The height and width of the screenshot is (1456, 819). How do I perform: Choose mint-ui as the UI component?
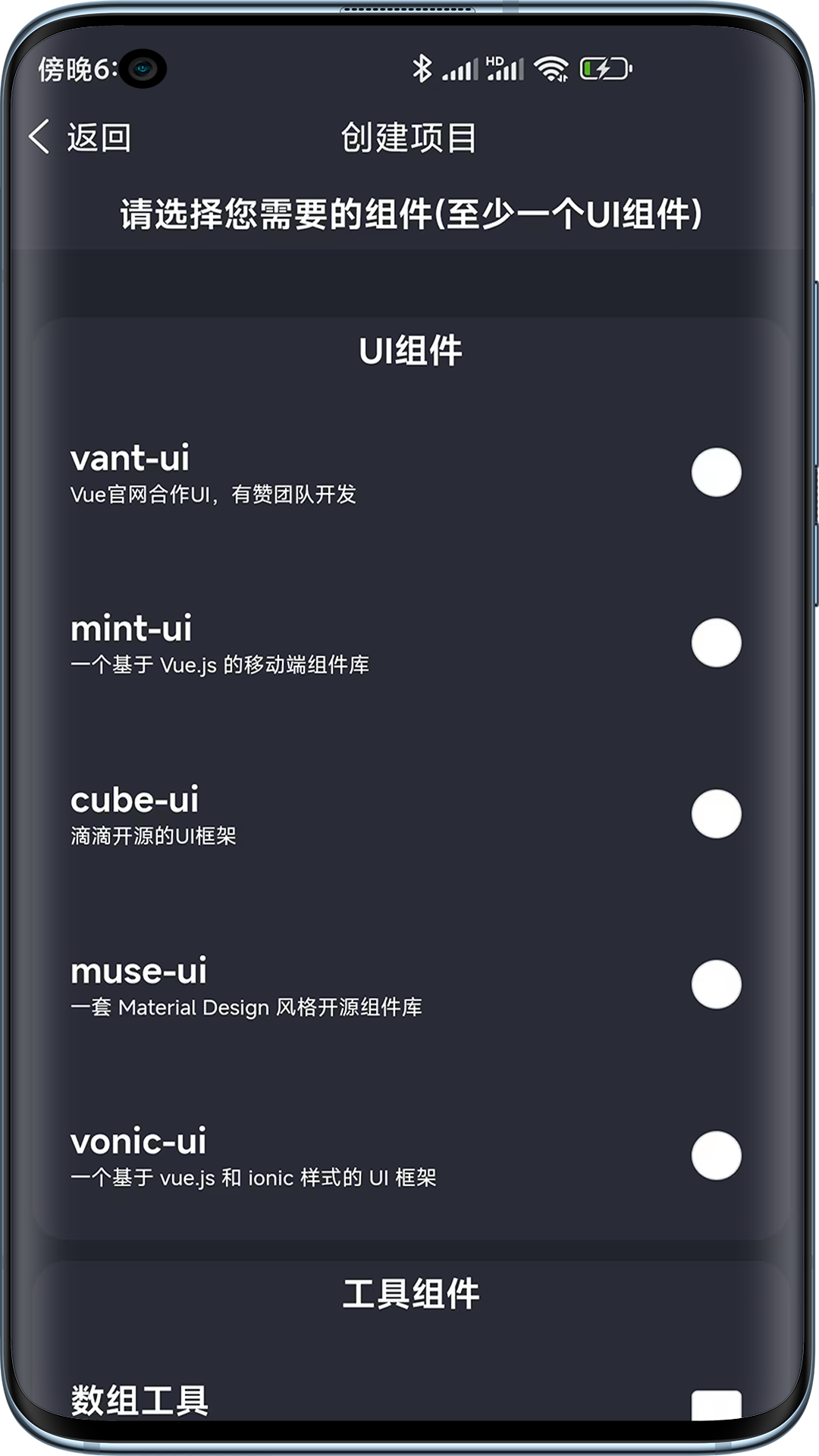716,643
